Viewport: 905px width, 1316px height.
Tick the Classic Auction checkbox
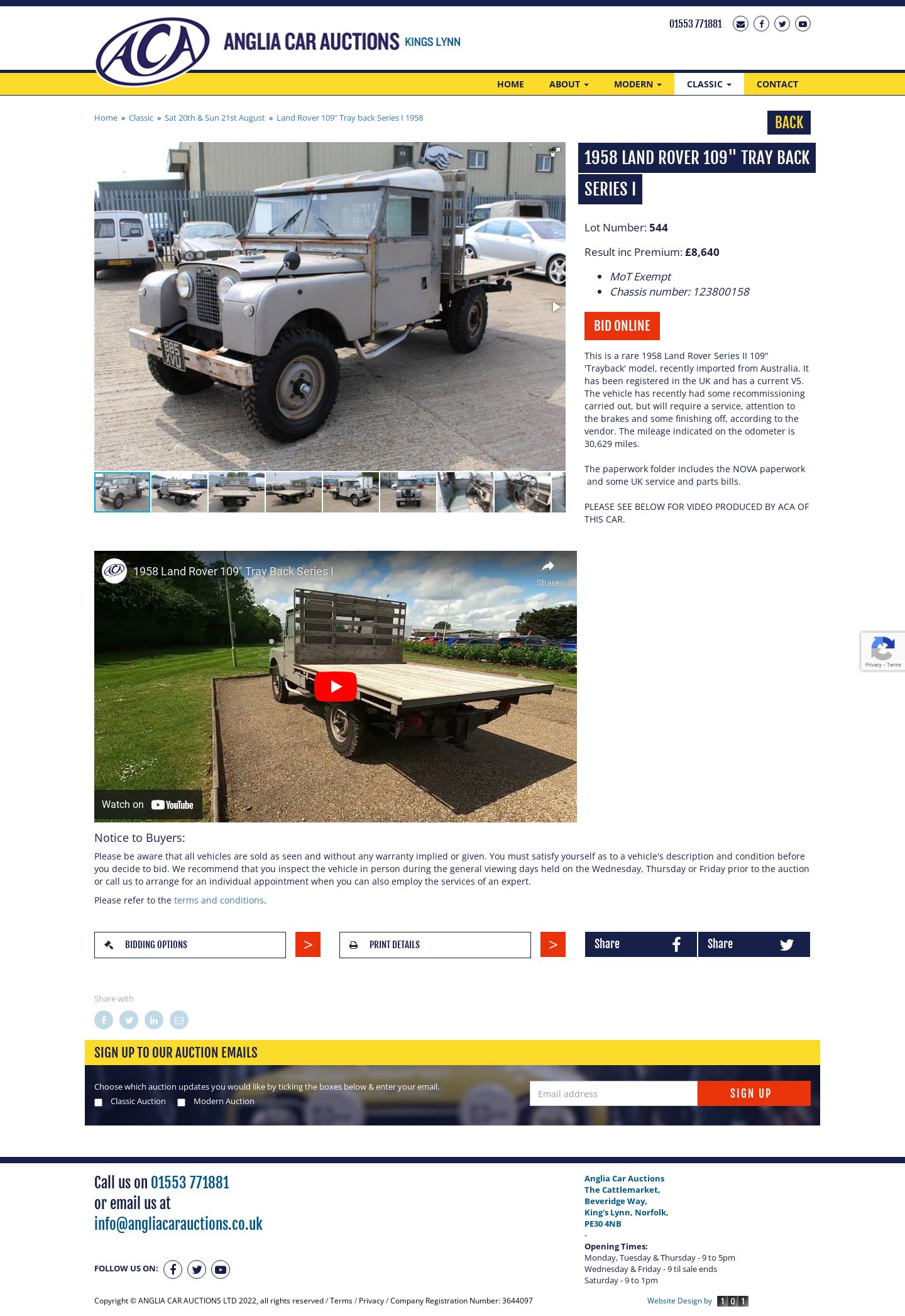(x=98, y=1102)
